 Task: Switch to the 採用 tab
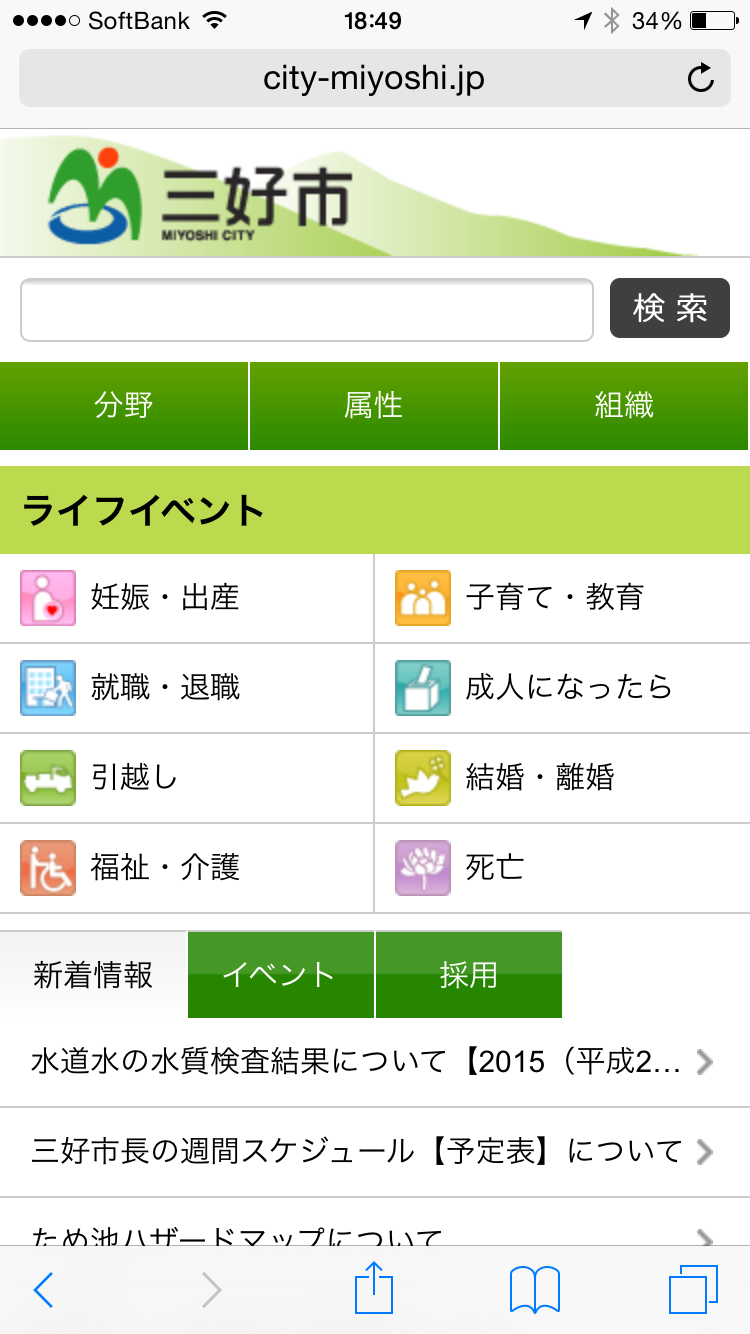point(469,975)
